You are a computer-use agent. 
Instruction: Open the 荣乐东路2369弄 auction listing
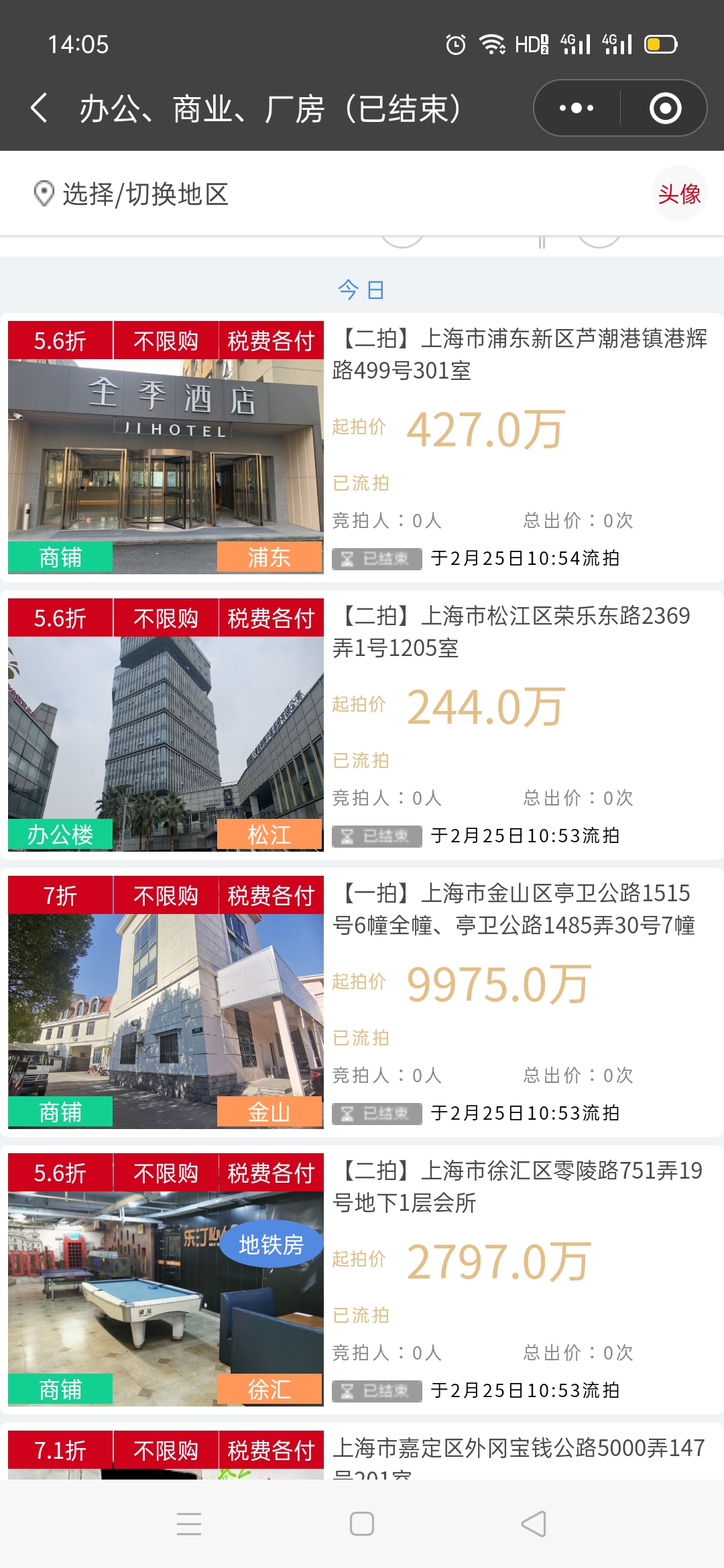(x=362, y=725)
